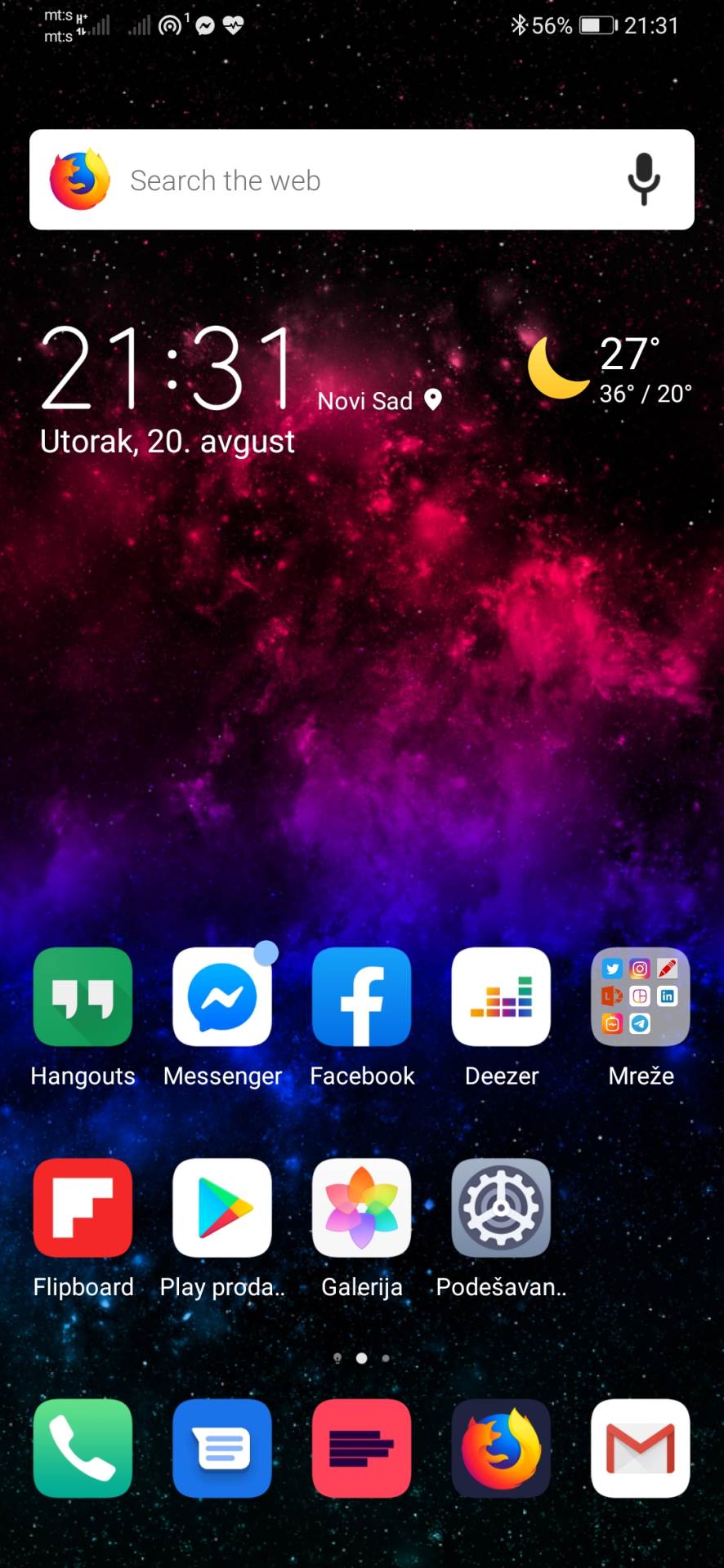Launch the Hangouts app

[x=83, y=997]
